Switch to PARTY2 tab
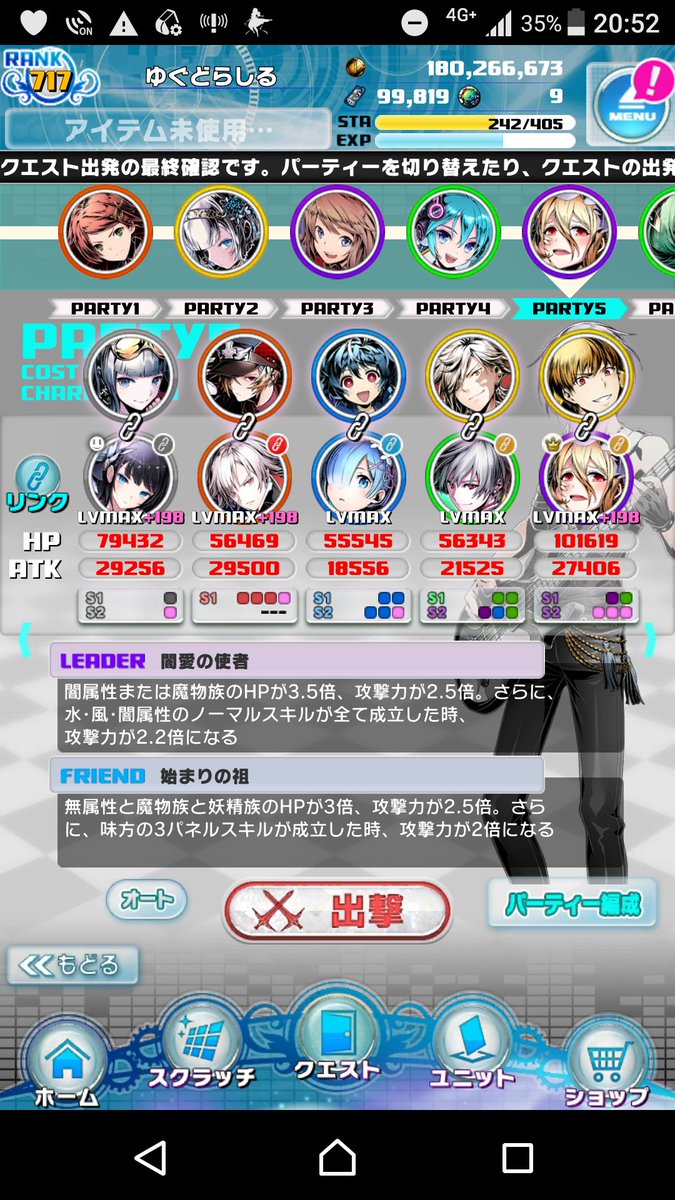Screen dimensions: 675x1200 coord(221,309)
